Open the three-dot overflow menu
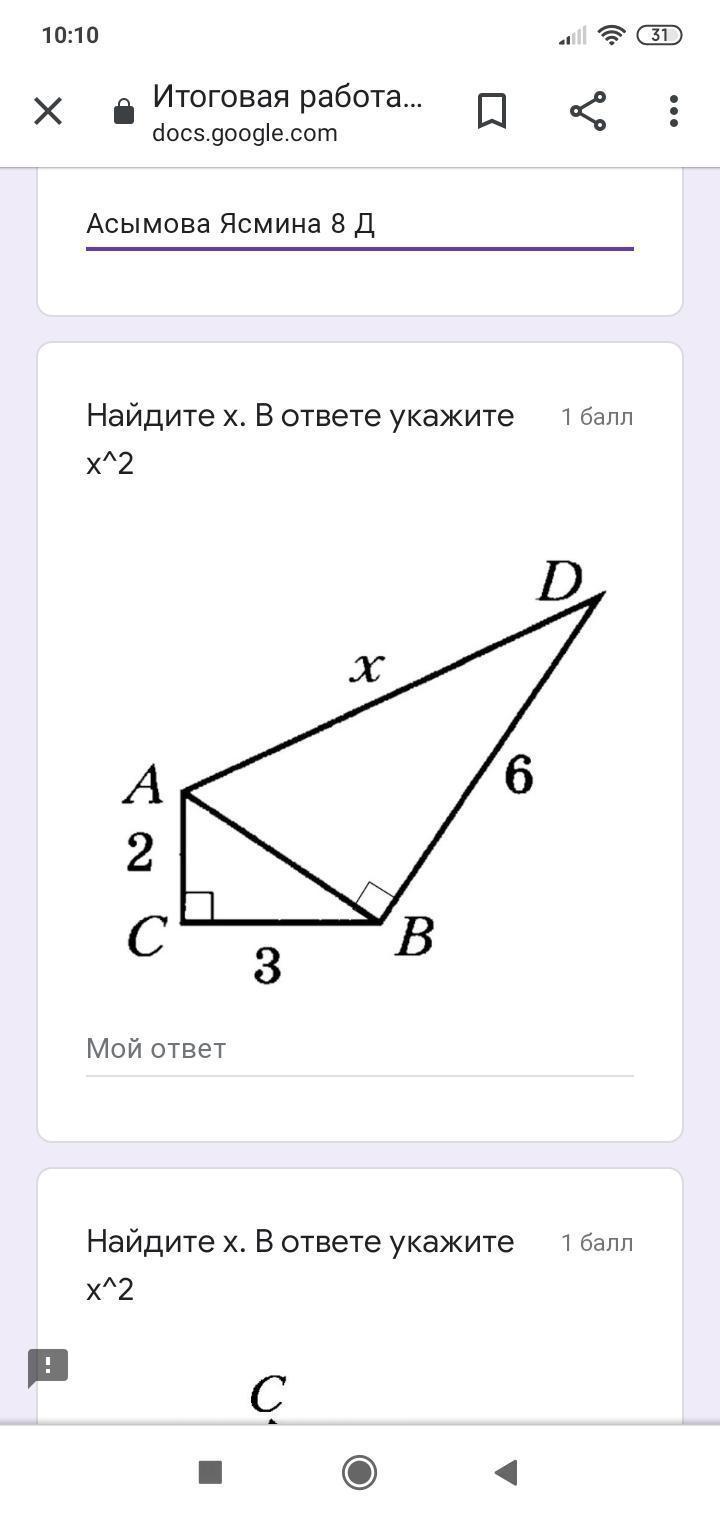 (x=674, y=111)
